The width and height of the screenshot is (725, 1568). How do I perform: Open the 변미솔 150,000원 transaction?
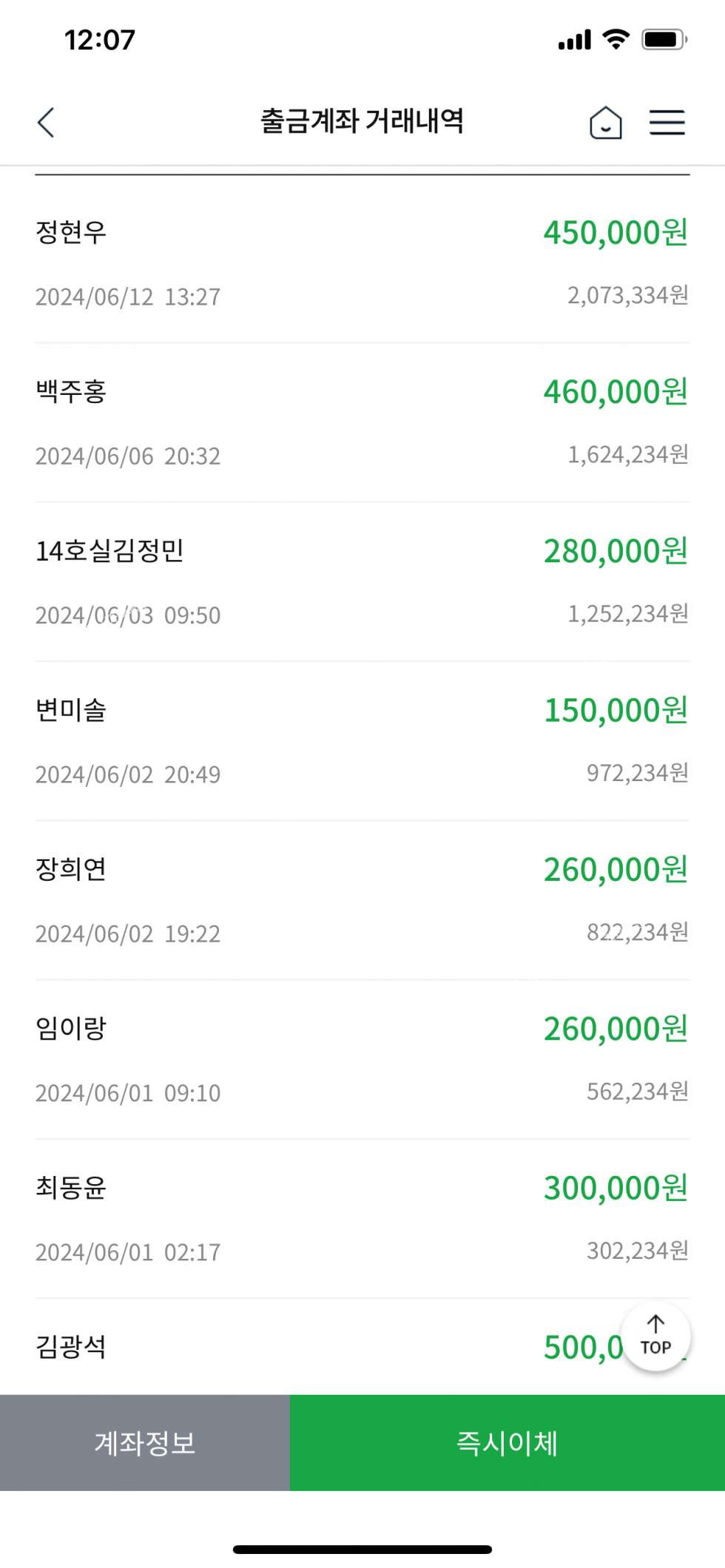362,740
